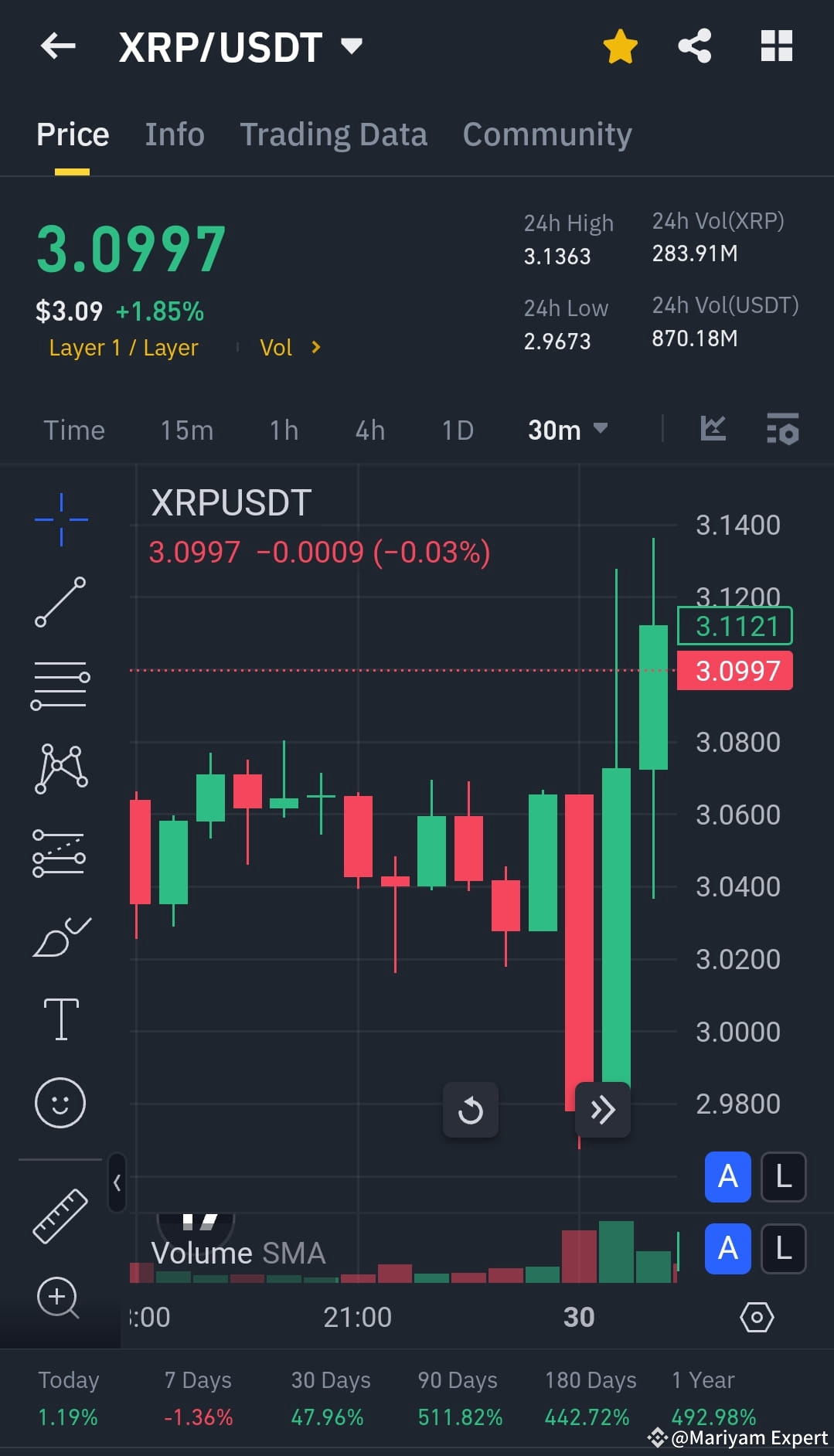Image resolution: width=834 pixels, height=1456 pixels.
Task: Open the trading pair dropdown
Action: click(350, 46)
